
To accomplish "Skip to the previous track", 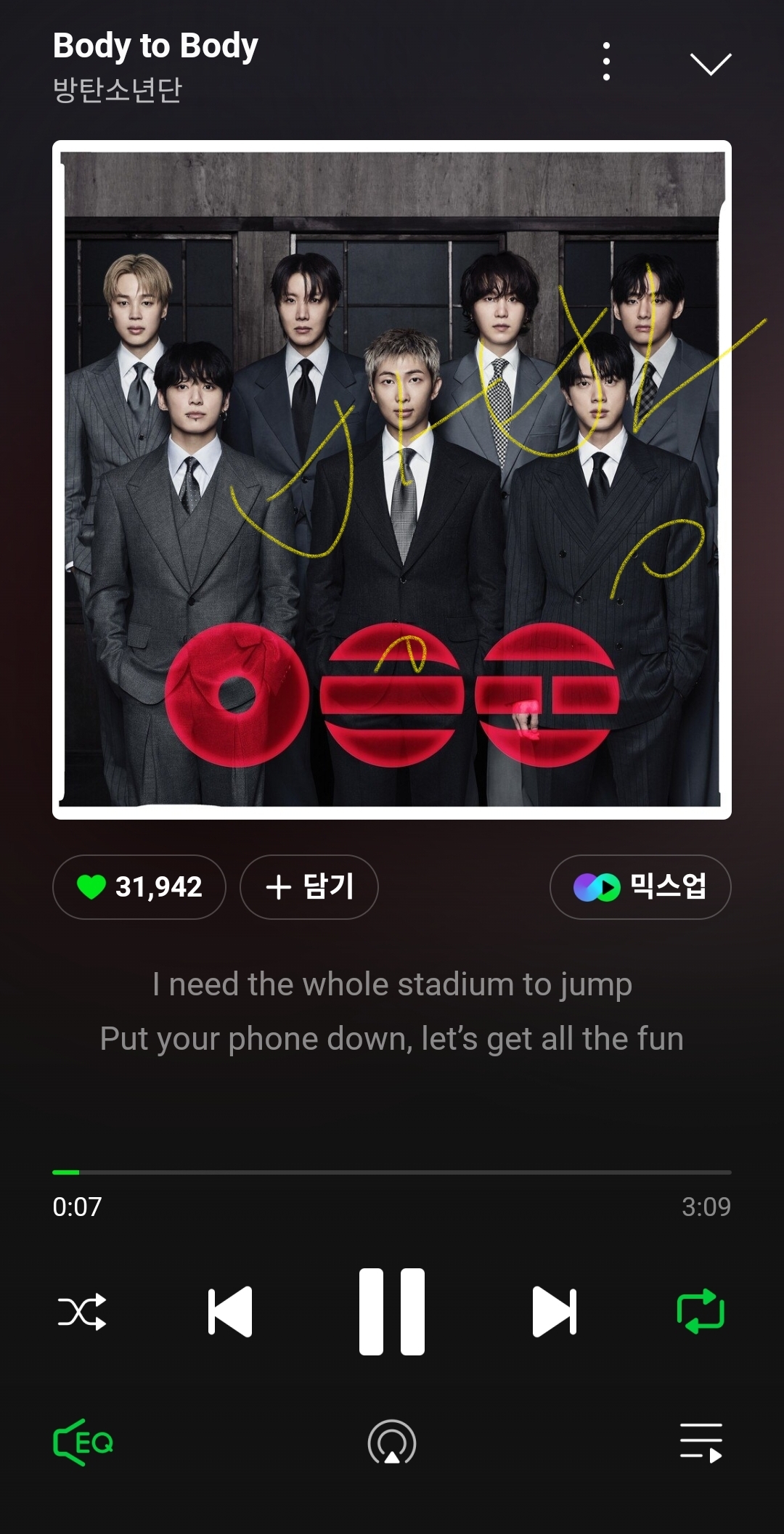I will 230,1312.
